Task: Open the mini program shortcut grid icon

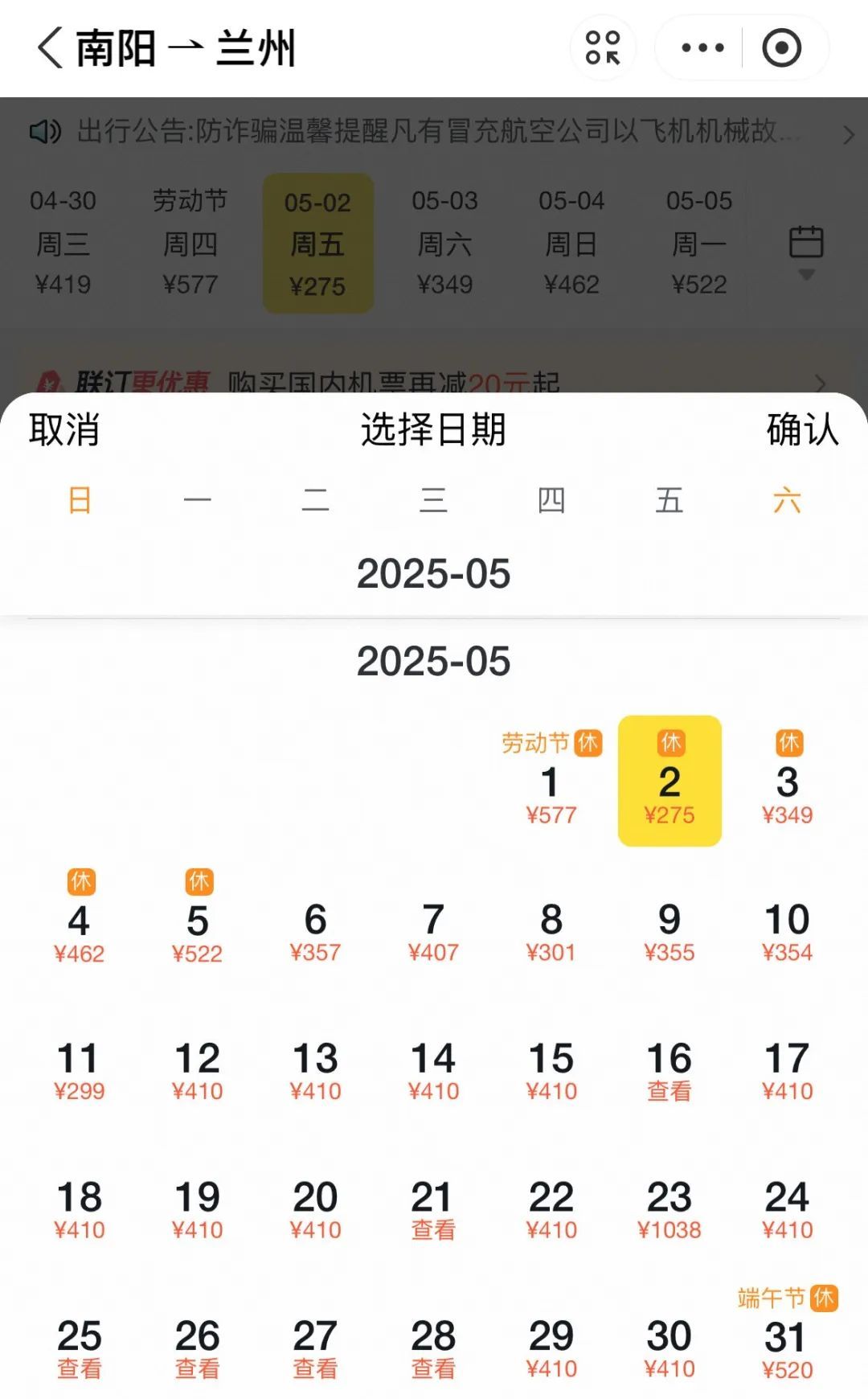Action: (x=603, y=48)
